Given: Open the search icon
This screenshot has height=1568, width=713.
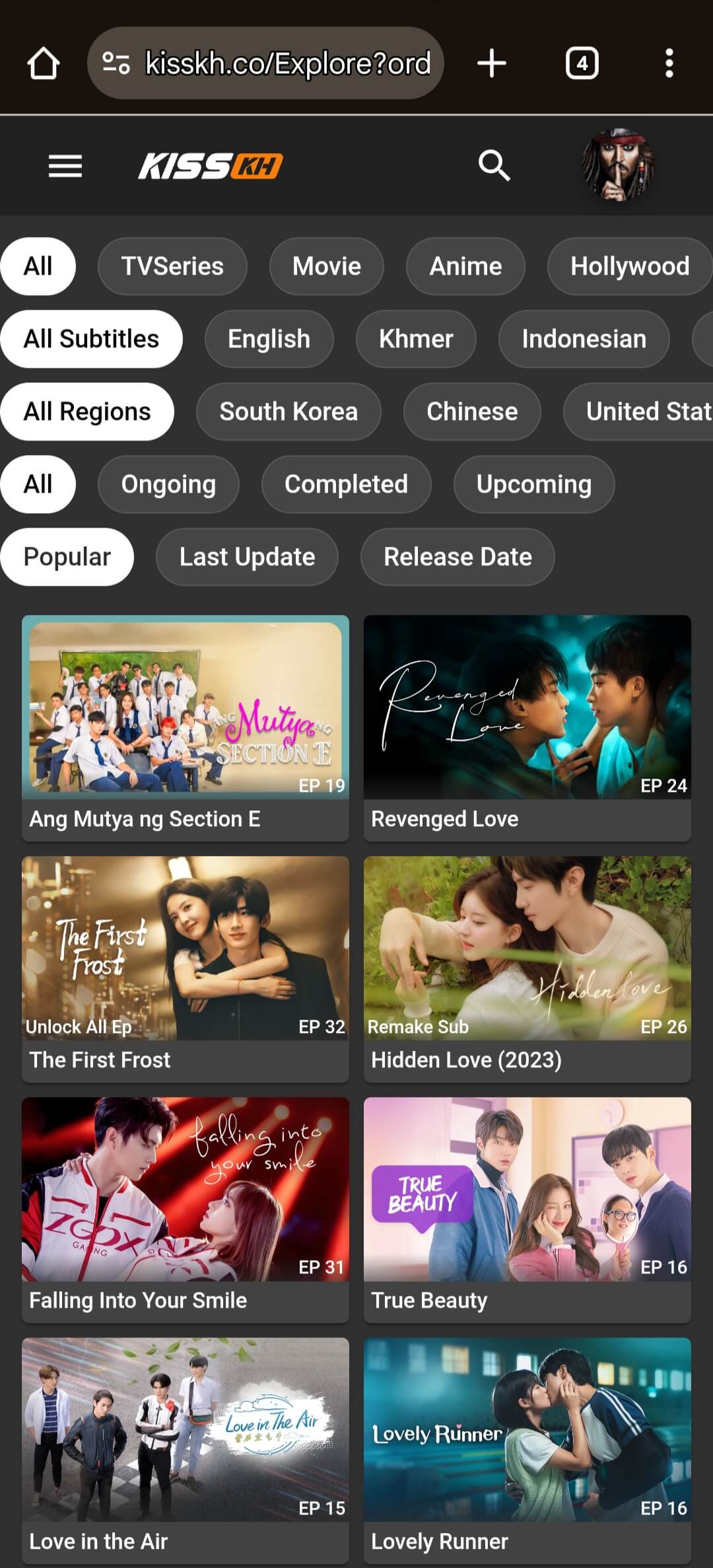Looking at the screenshot, I should (494, 165).
